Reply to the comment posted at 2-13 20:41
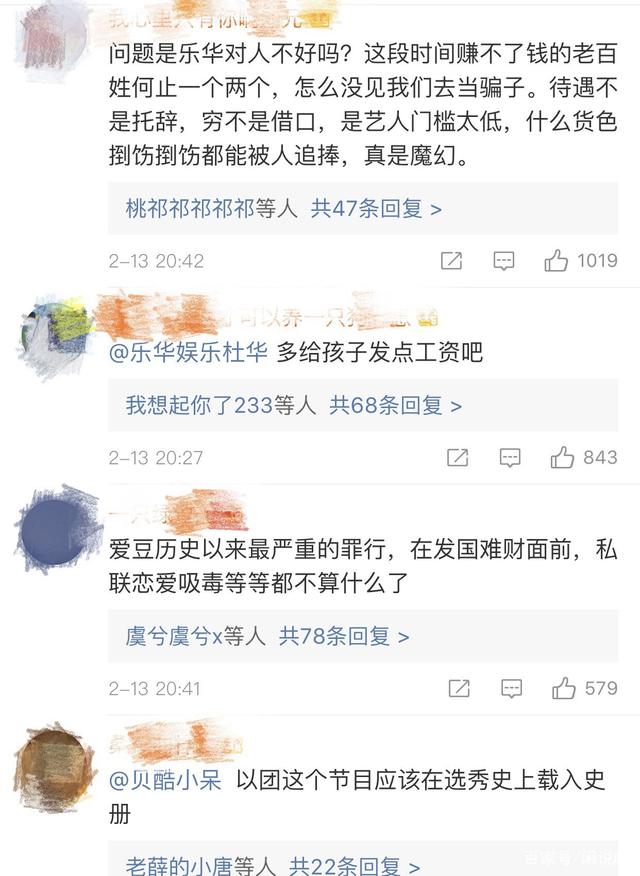This screenshot has width=640, height=876. tap(511, 688)
